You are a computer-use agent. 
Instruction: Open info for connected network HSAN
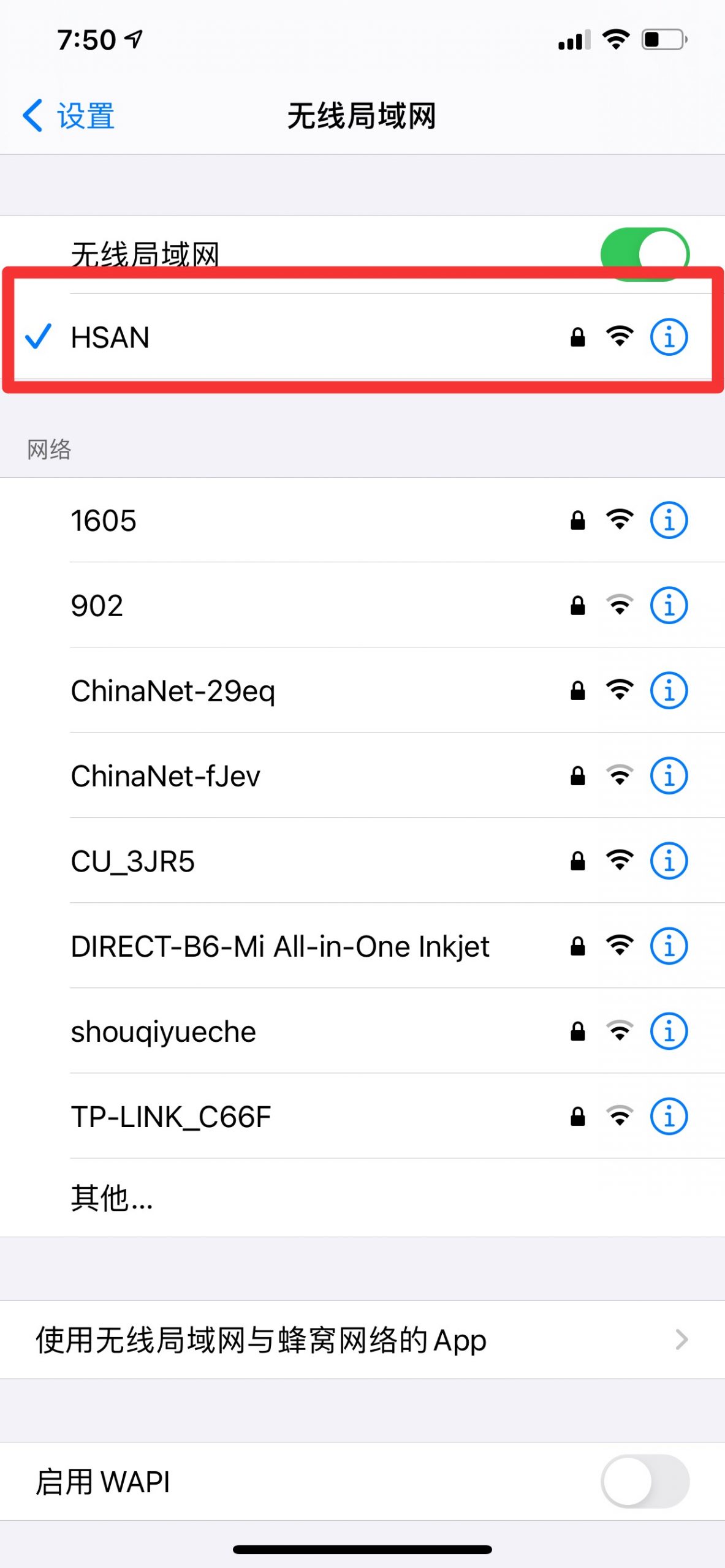(669, 337)
